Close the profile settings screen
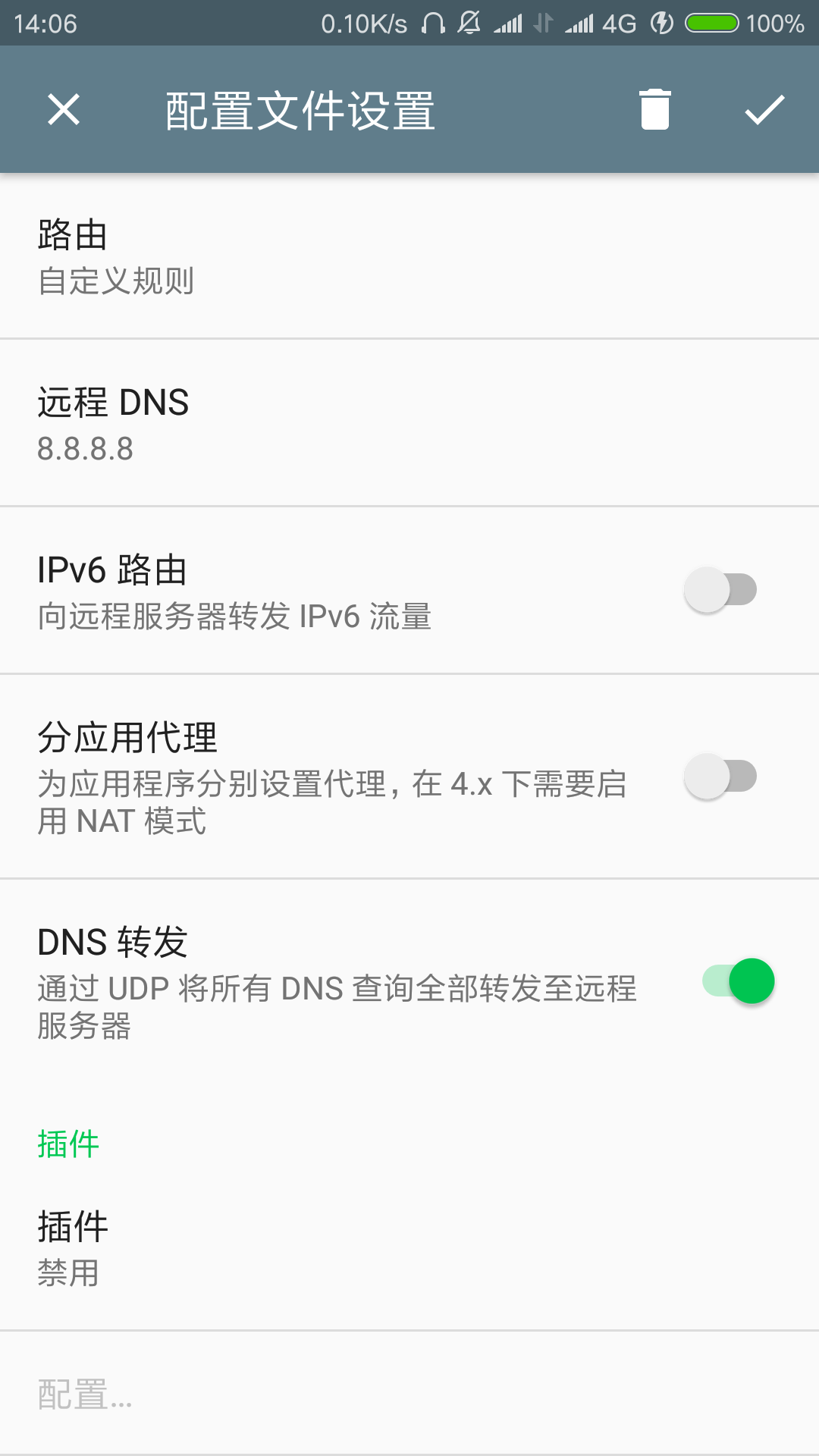819x1456 pixels. (64, 110)
